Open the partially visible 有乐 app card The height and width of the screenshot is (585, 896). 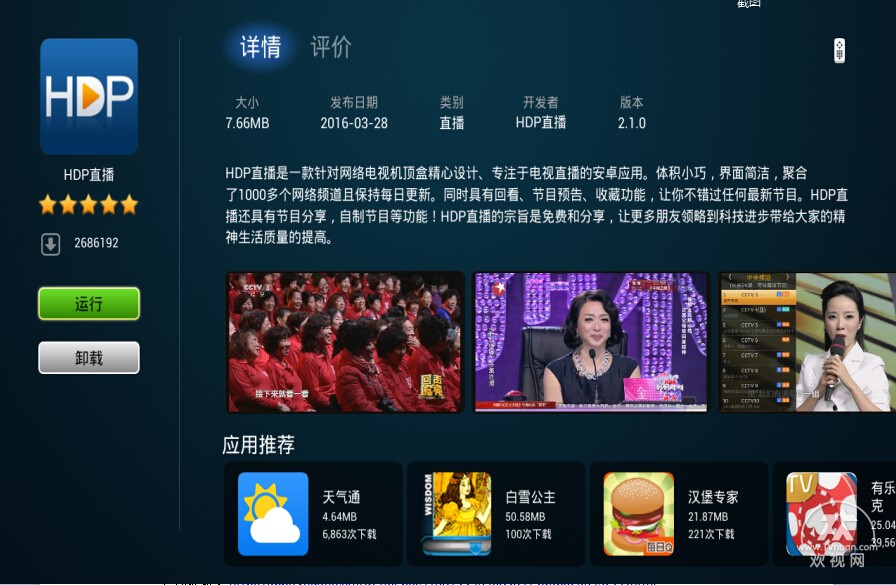[x=838, y=513]
